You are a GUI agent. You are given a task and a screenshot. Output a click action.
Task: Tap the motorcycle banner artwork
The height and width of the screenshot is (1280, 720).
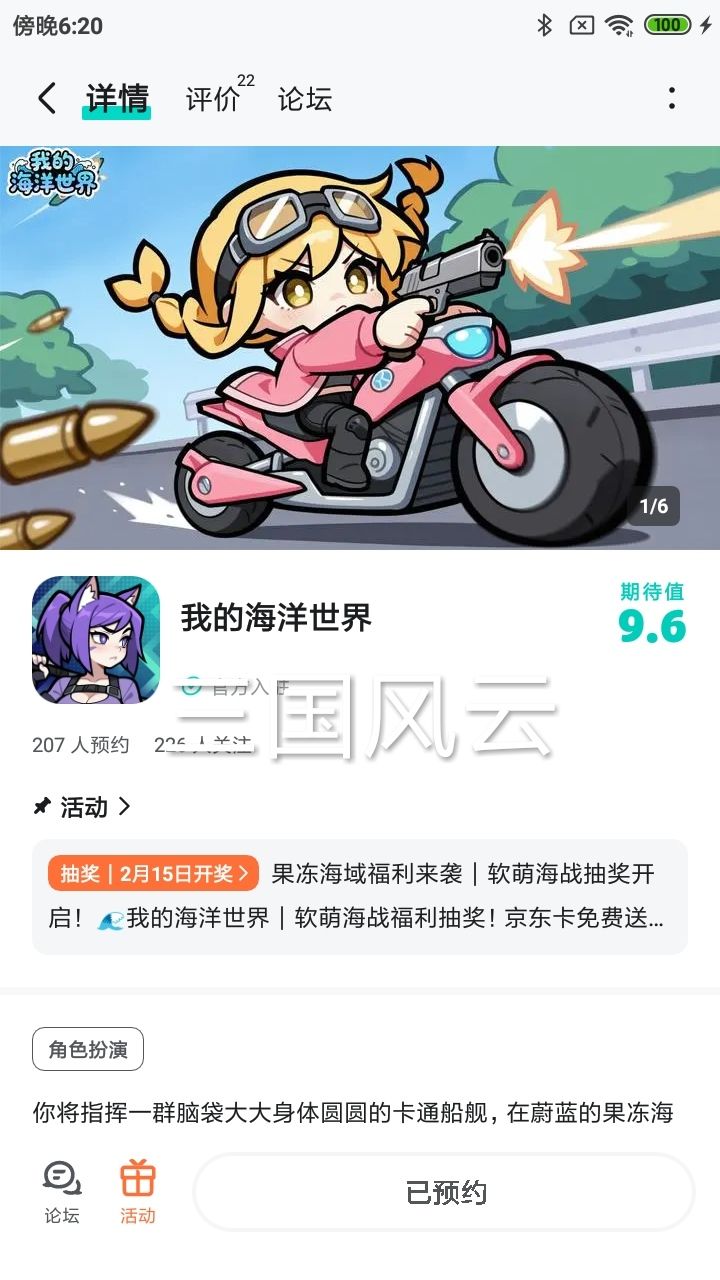coord(360,340)
